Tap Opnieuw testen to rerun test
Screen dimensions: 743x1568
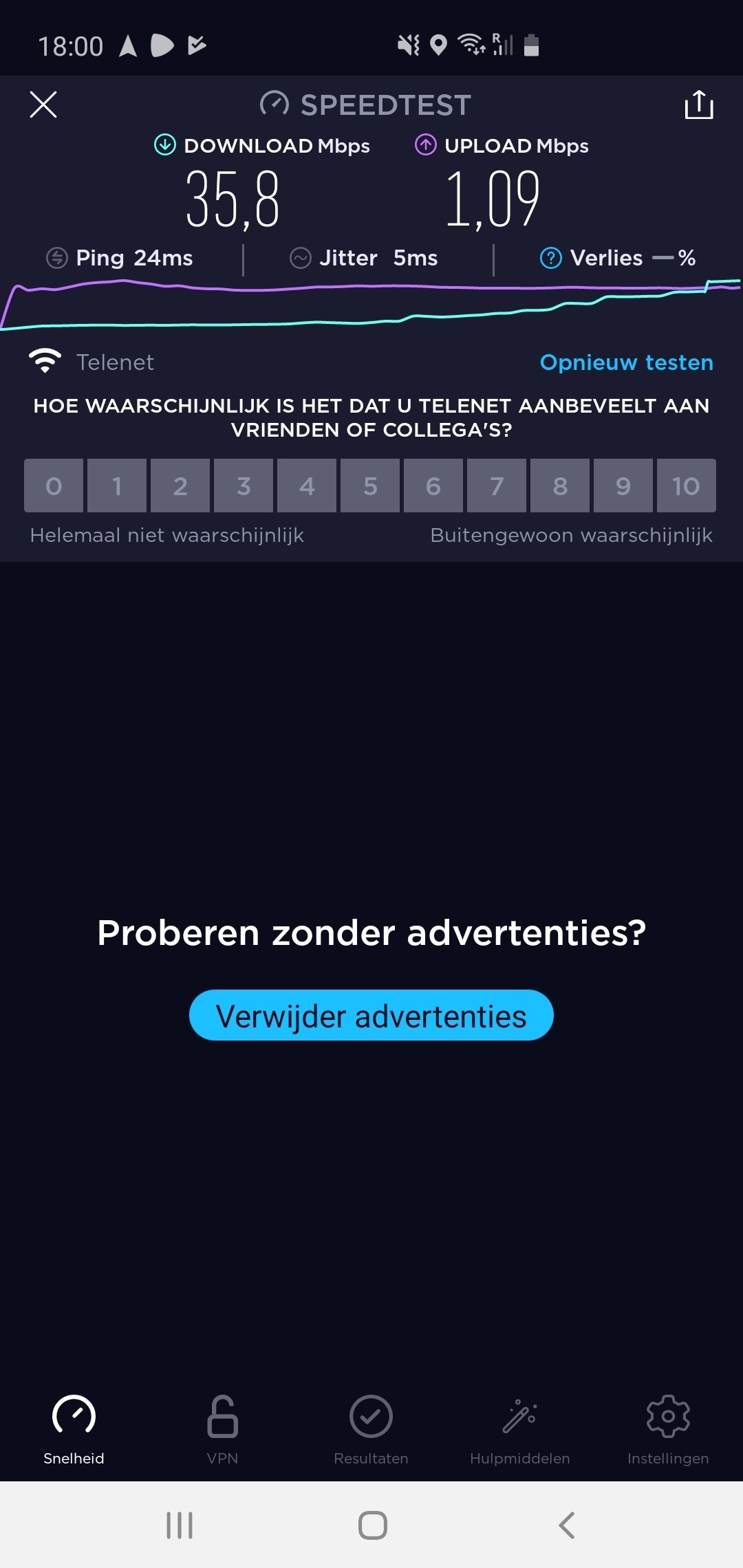pyautogui.click(x=626, y=362)
